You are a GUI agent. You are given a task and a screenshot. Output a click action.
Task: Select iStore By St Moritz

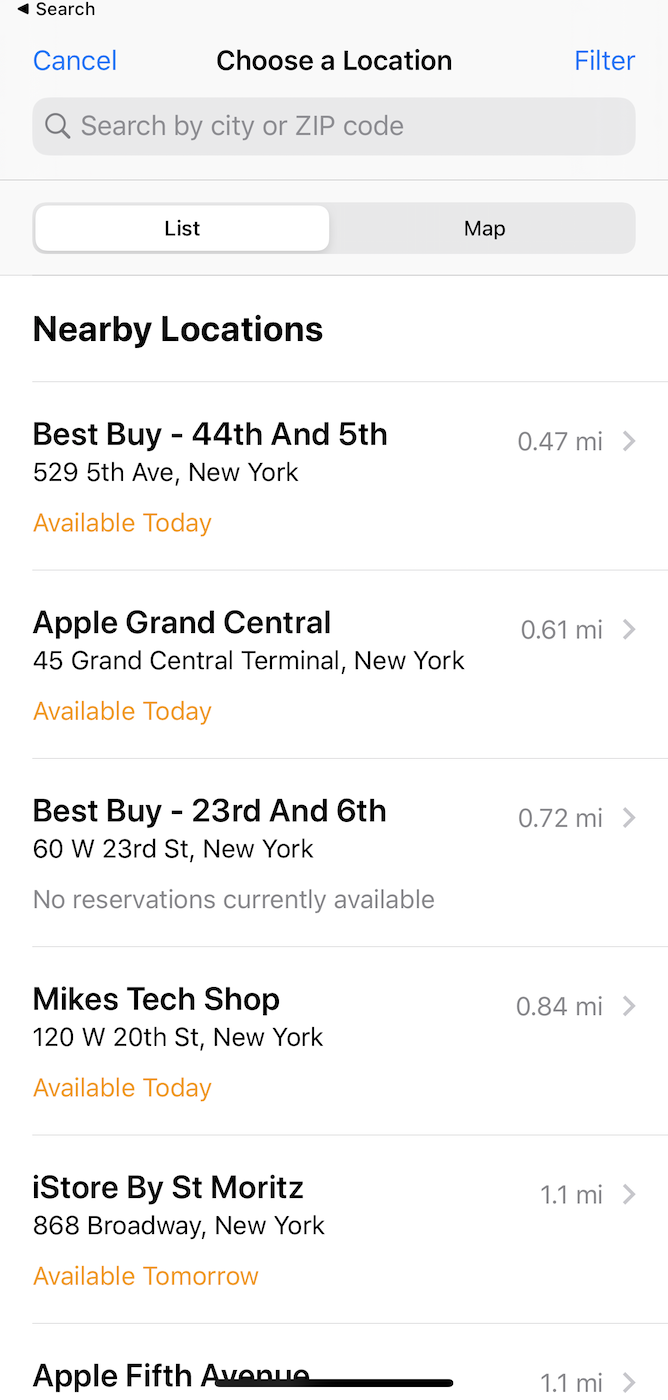[x=334, y=1228]
